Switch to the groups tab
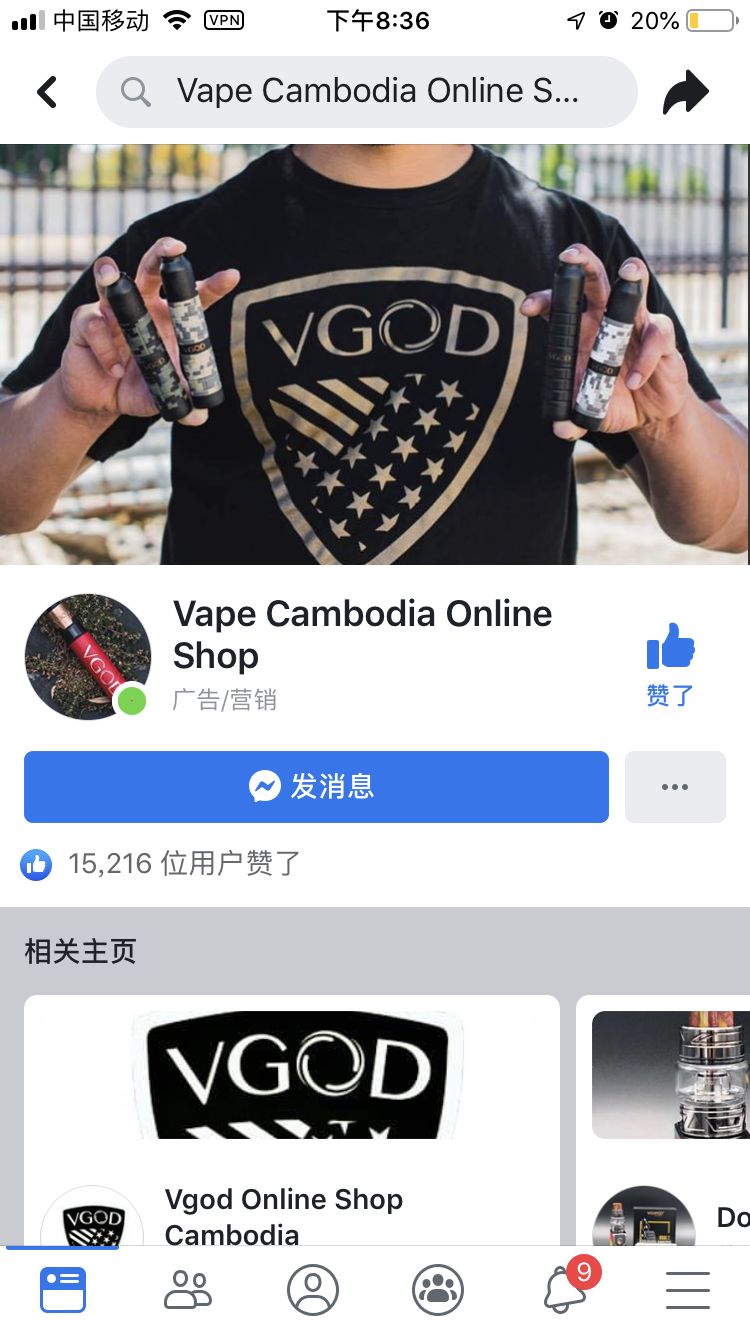 pos(438,1290)
